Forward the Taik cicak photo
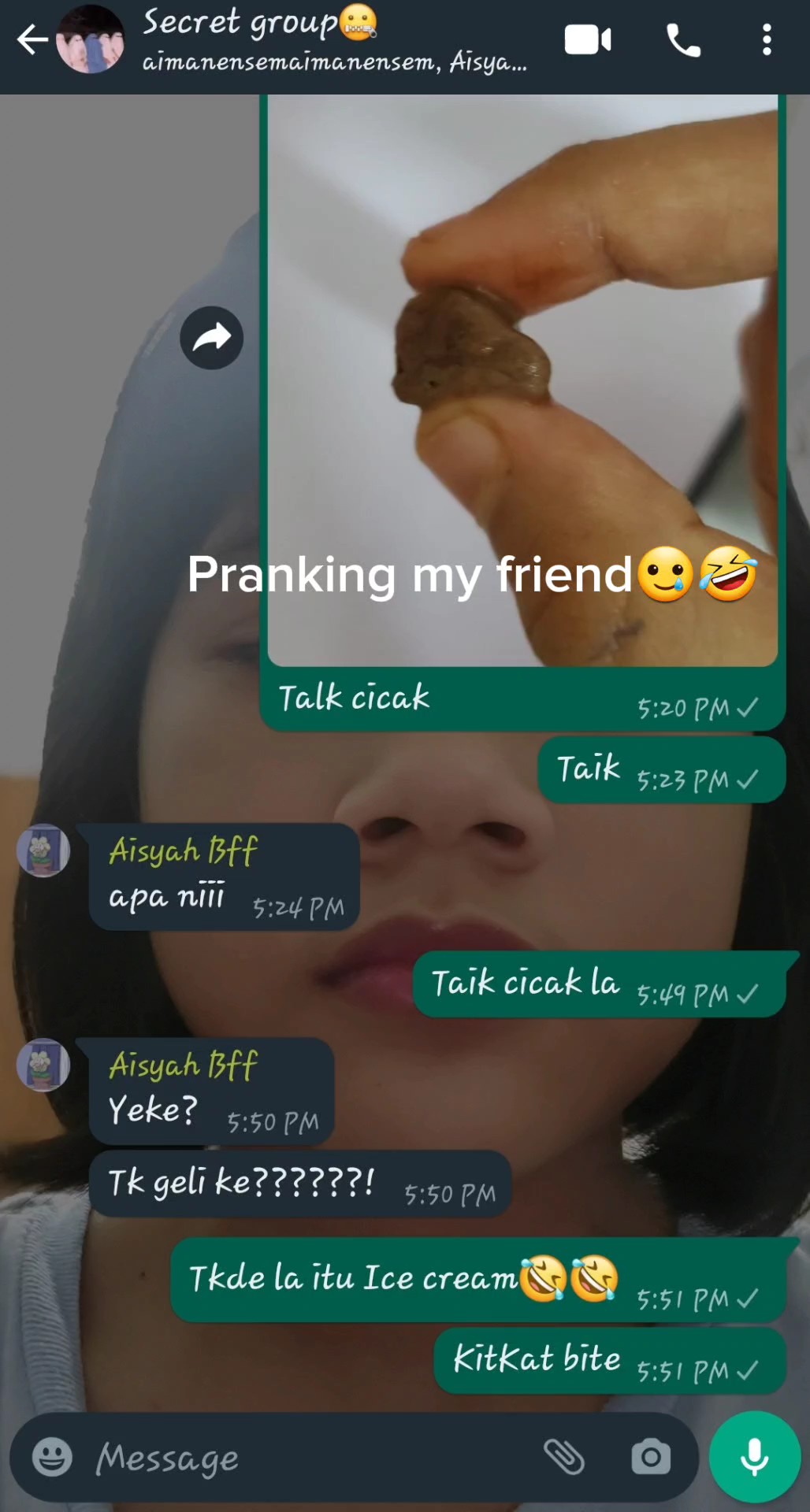The image size is (810, 1512). [211, 338]
